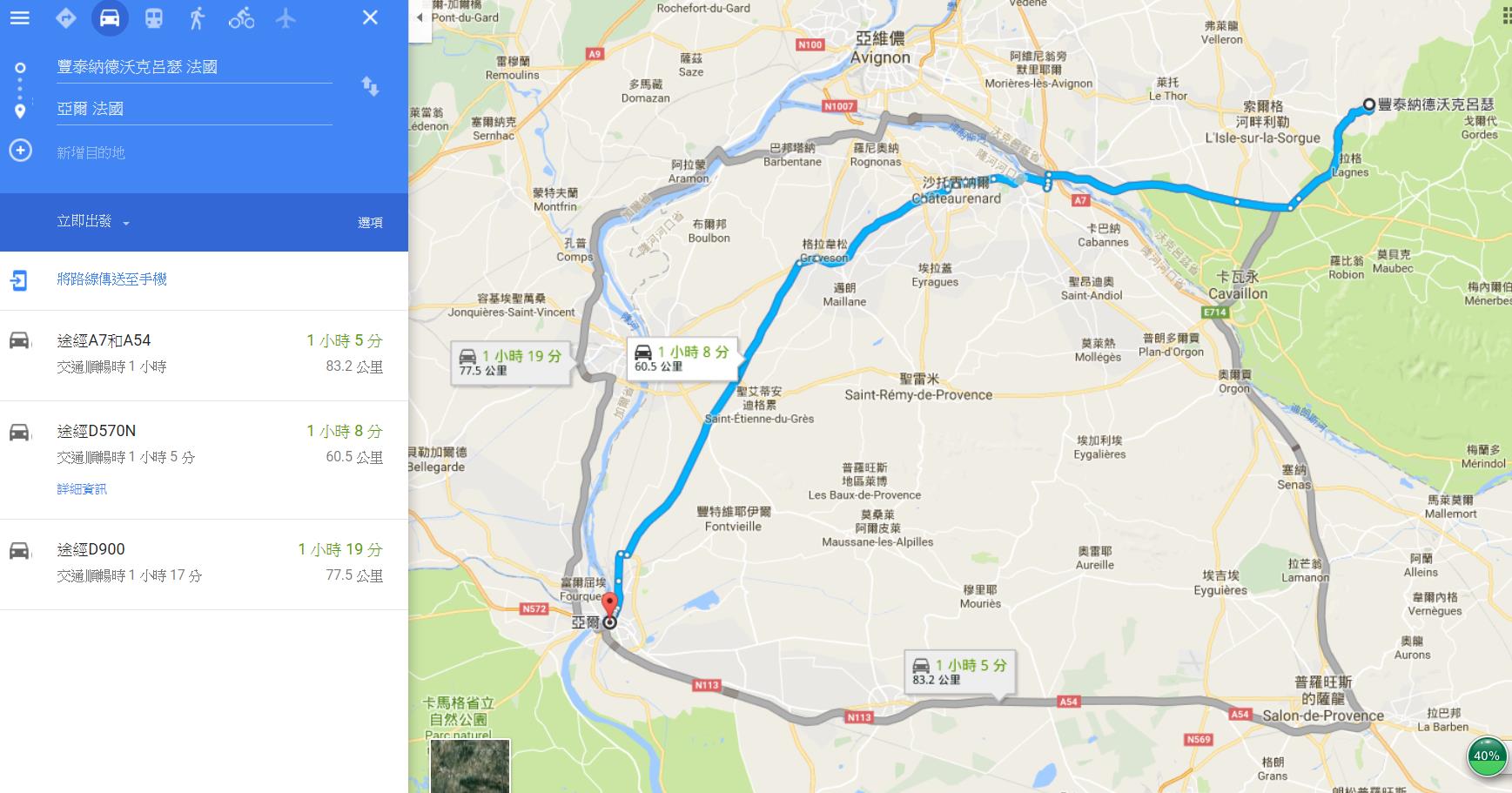The height and width of the screenshot is (793, 1512).
Task: Select route via D570N
Action: (204, 444)
